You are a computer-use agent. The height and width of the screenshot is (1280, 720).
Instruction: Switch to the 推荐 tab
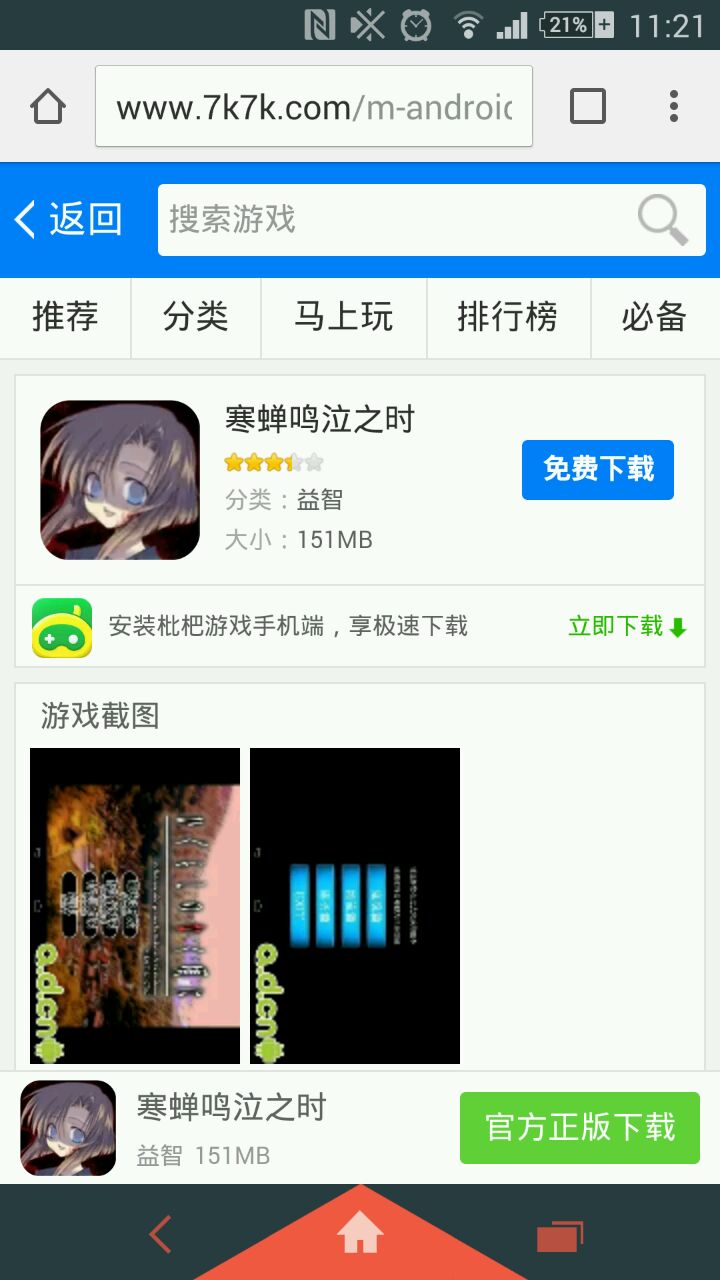tap(66, 317)
